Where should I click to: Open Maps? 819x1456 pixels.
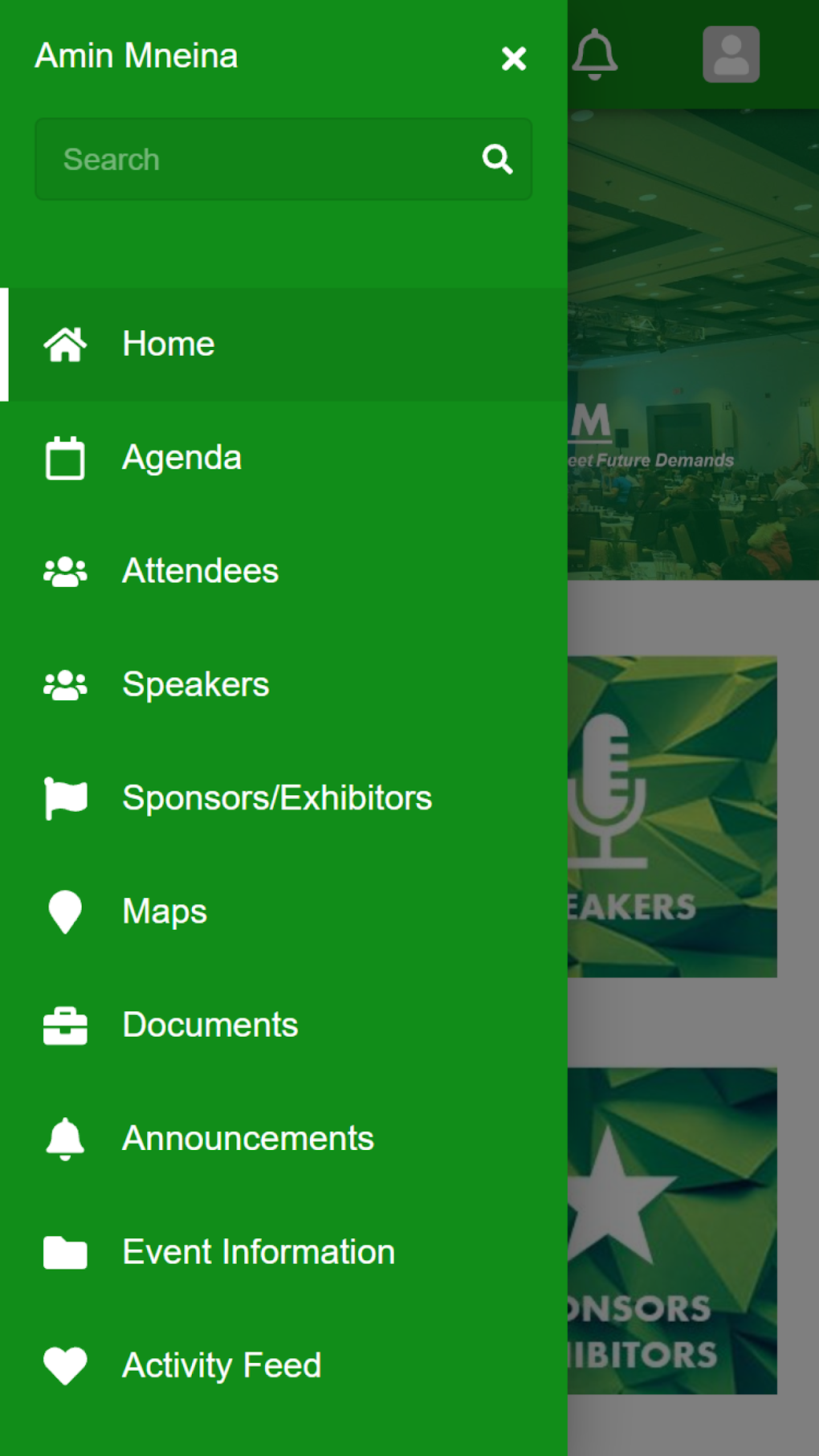point(164,912)
